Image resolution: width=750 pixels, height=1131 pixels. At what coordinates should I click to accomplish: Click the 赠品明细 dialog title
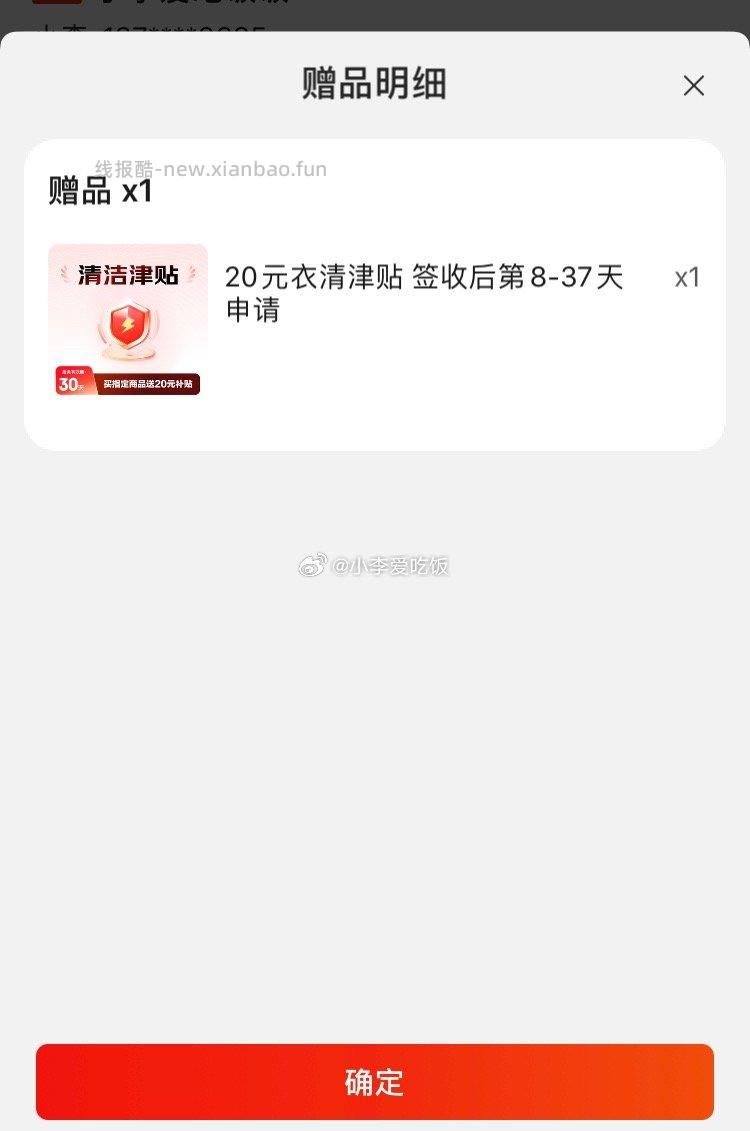[x=374, y=85]
